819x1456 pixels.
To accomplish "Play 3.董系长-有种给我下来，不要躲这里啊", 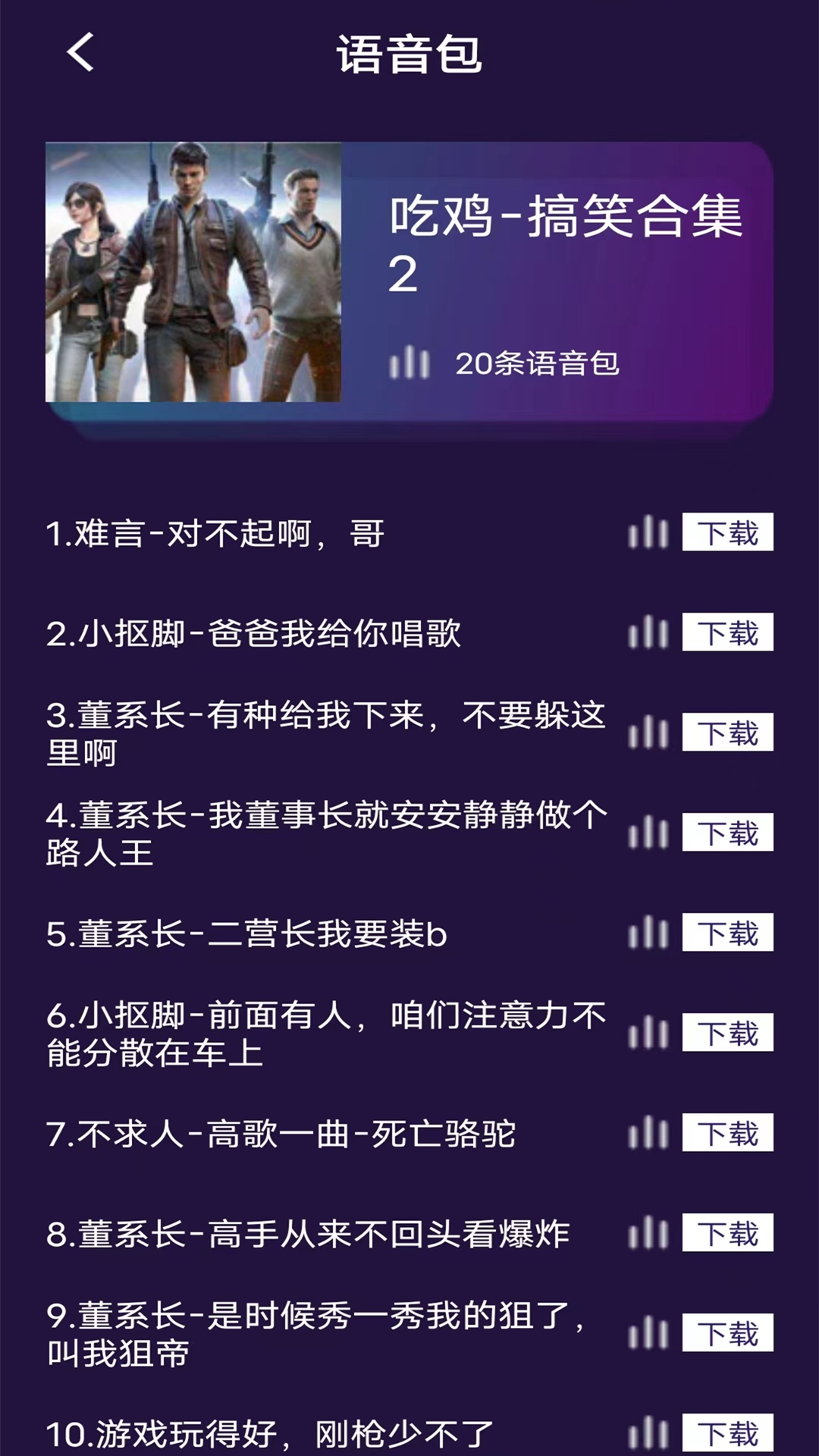I will coord(648,733).
